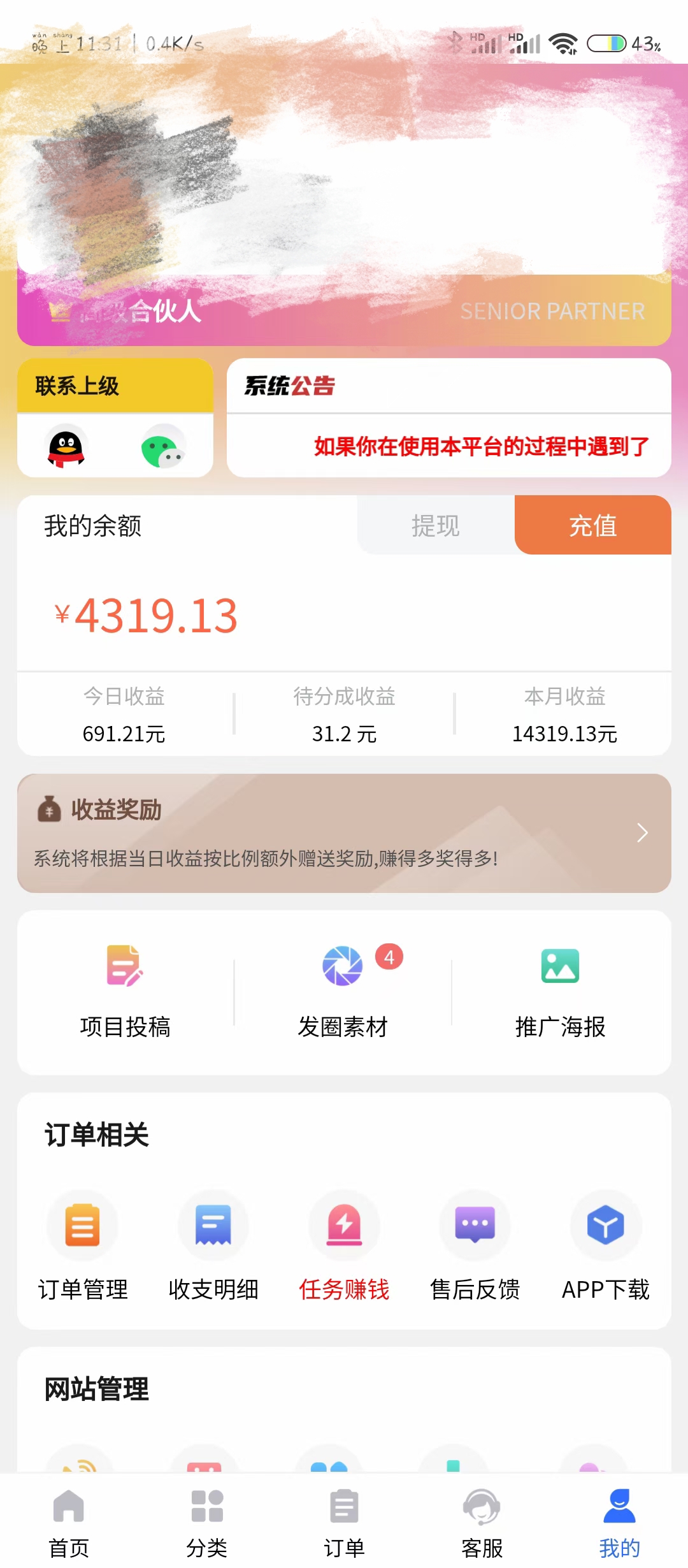The width and height of the screenshot is (688, 1568).
Task: Contact your superior via QQ icon
Action: click(x=66, y=446)
